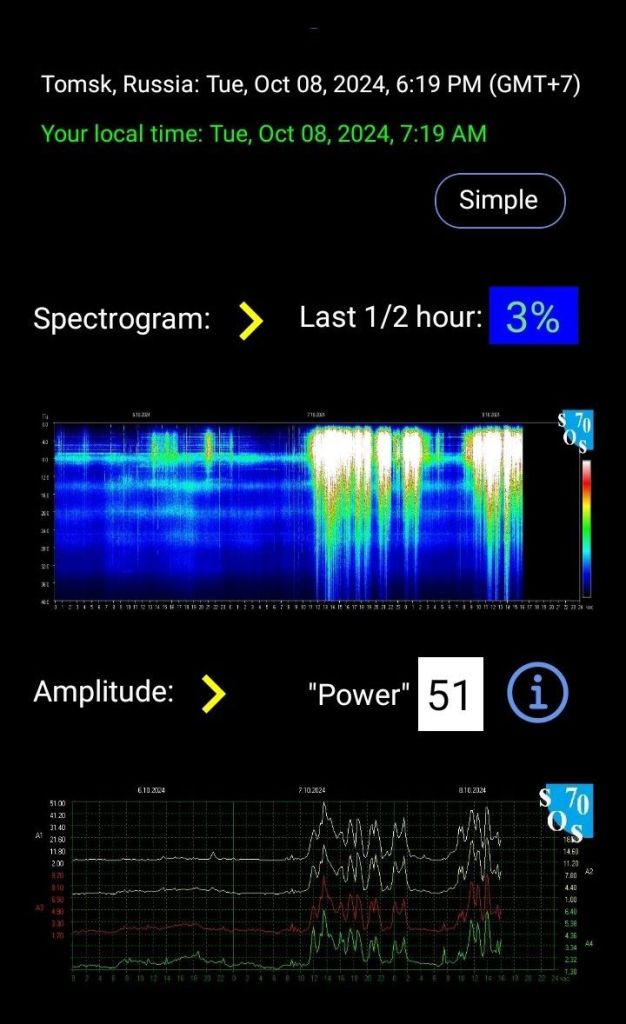Open the Power info icon

tap(537, 692)
